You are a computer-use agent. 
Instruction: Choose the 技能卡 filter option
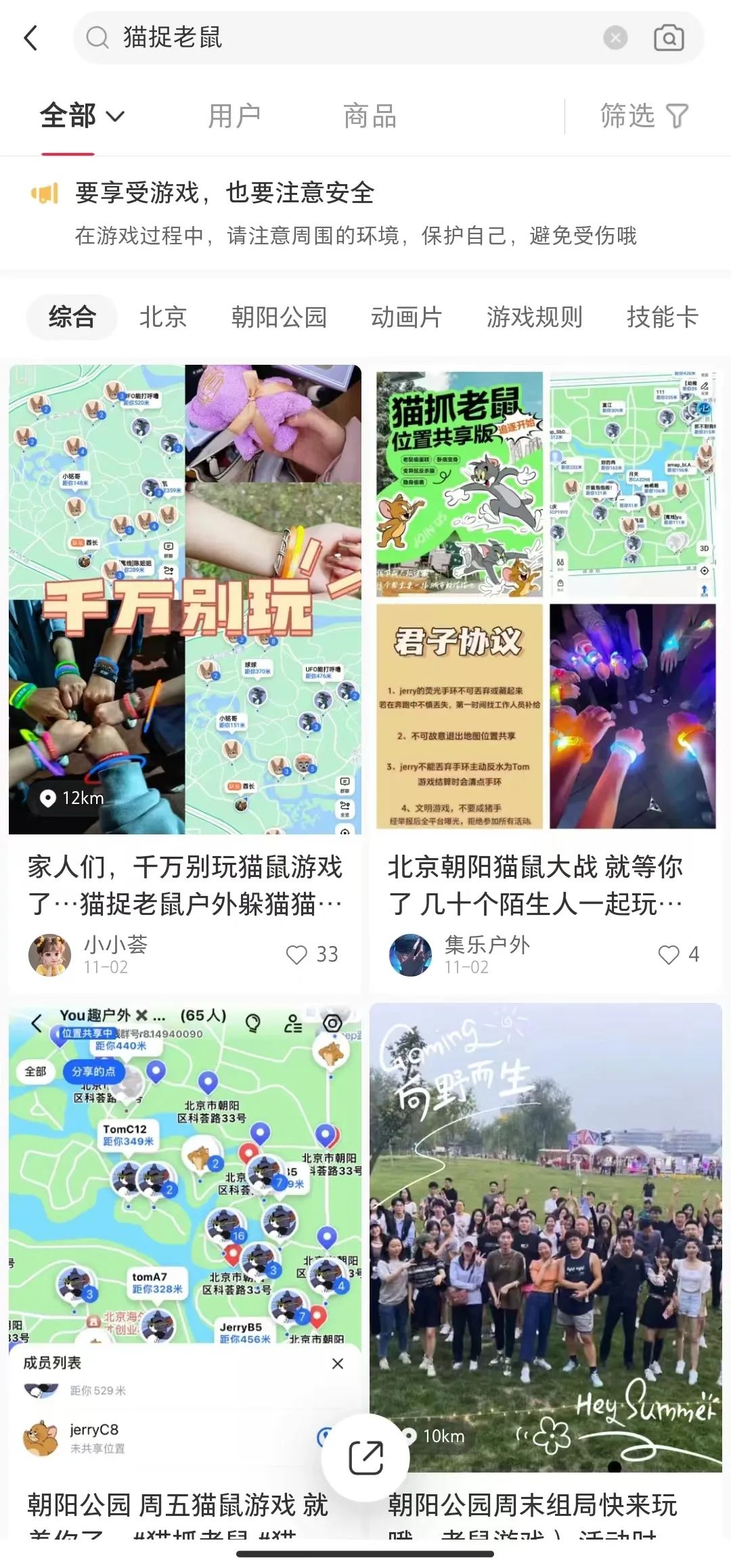click(x=662, y=317)
